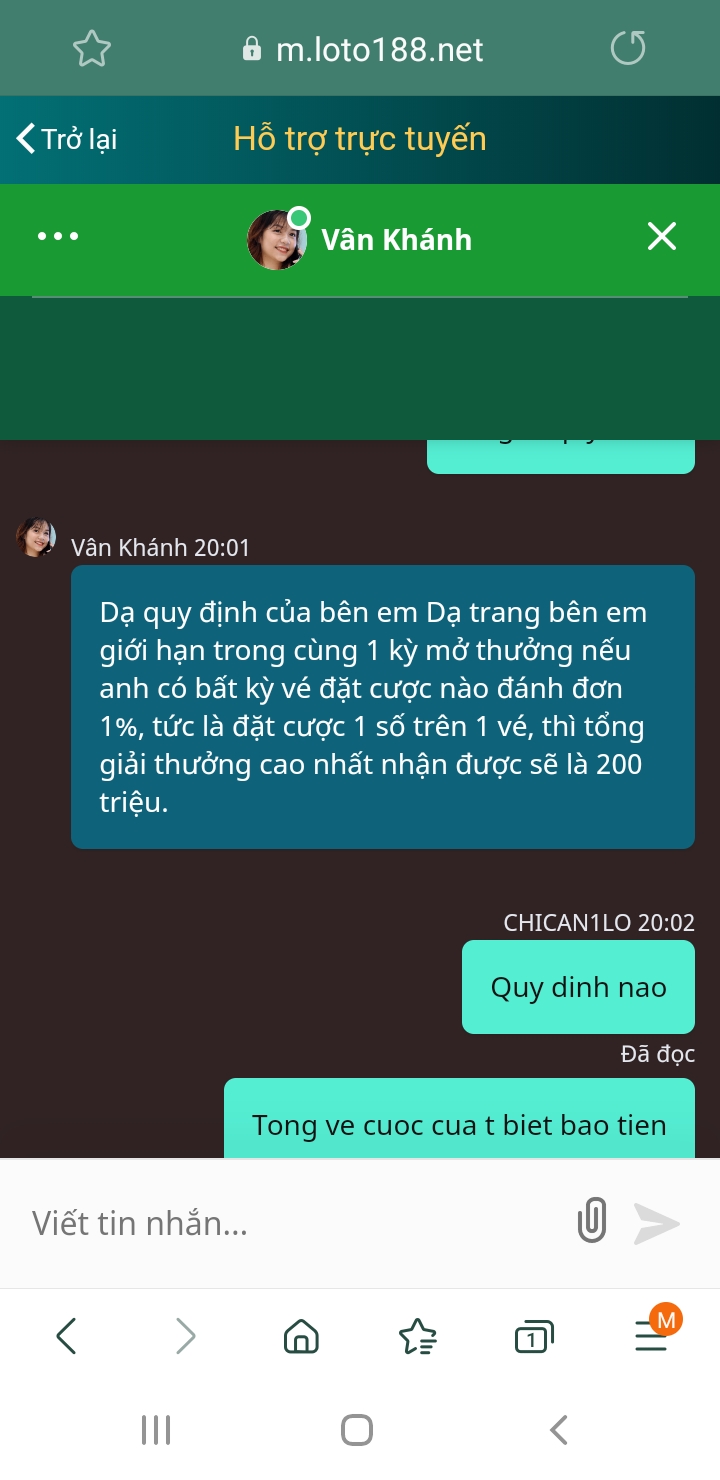Open recent apps from the navigation bar
This screenshot has height=1480, width=720.
(156, 1430)
